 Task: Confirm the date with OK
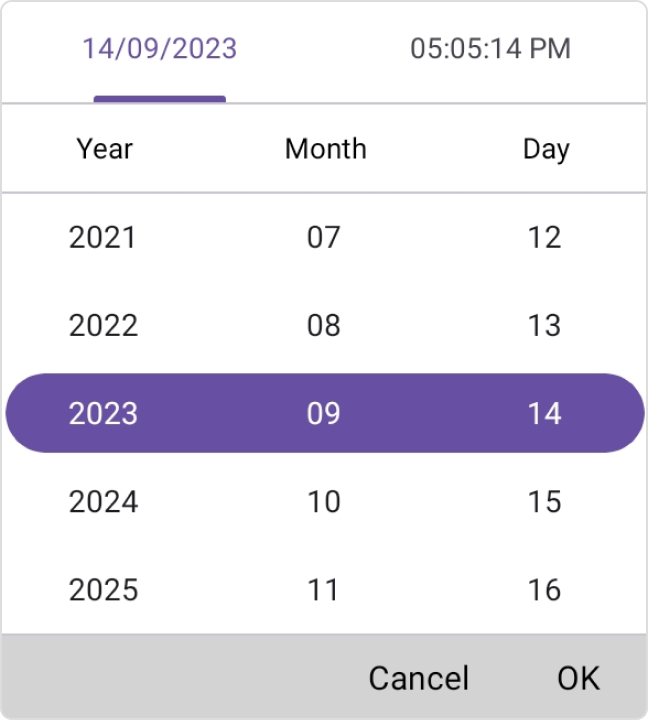(578, 678)
